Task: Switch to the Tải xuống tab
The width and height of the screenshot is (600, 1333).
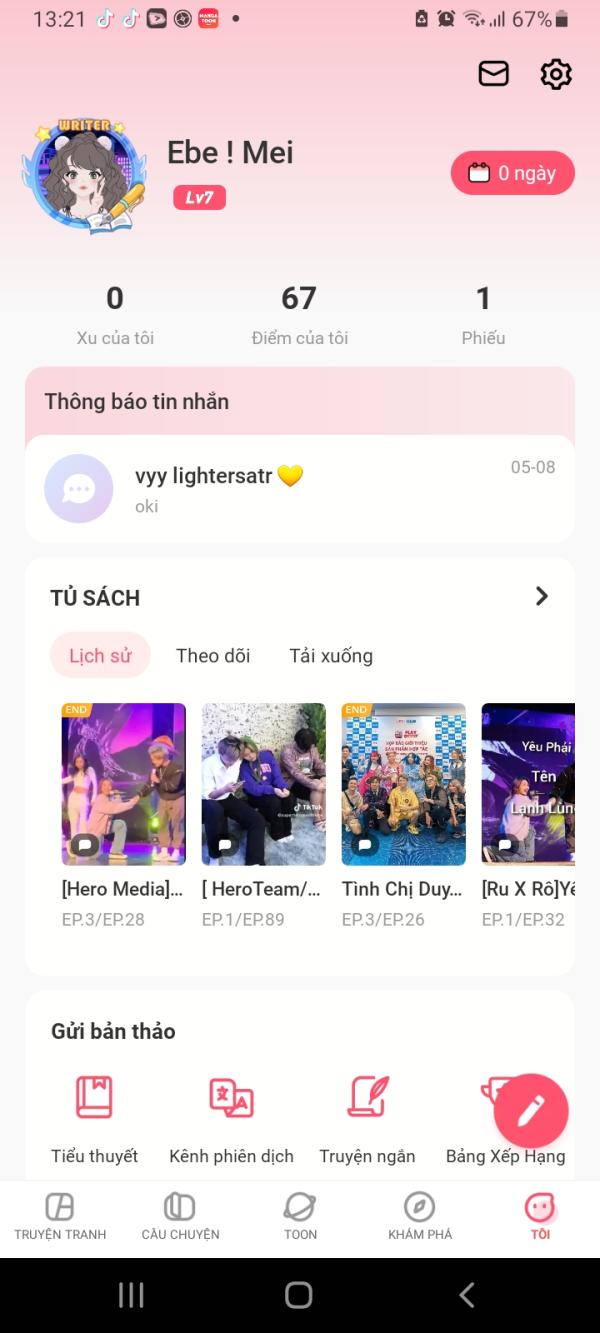Action: 331,656
